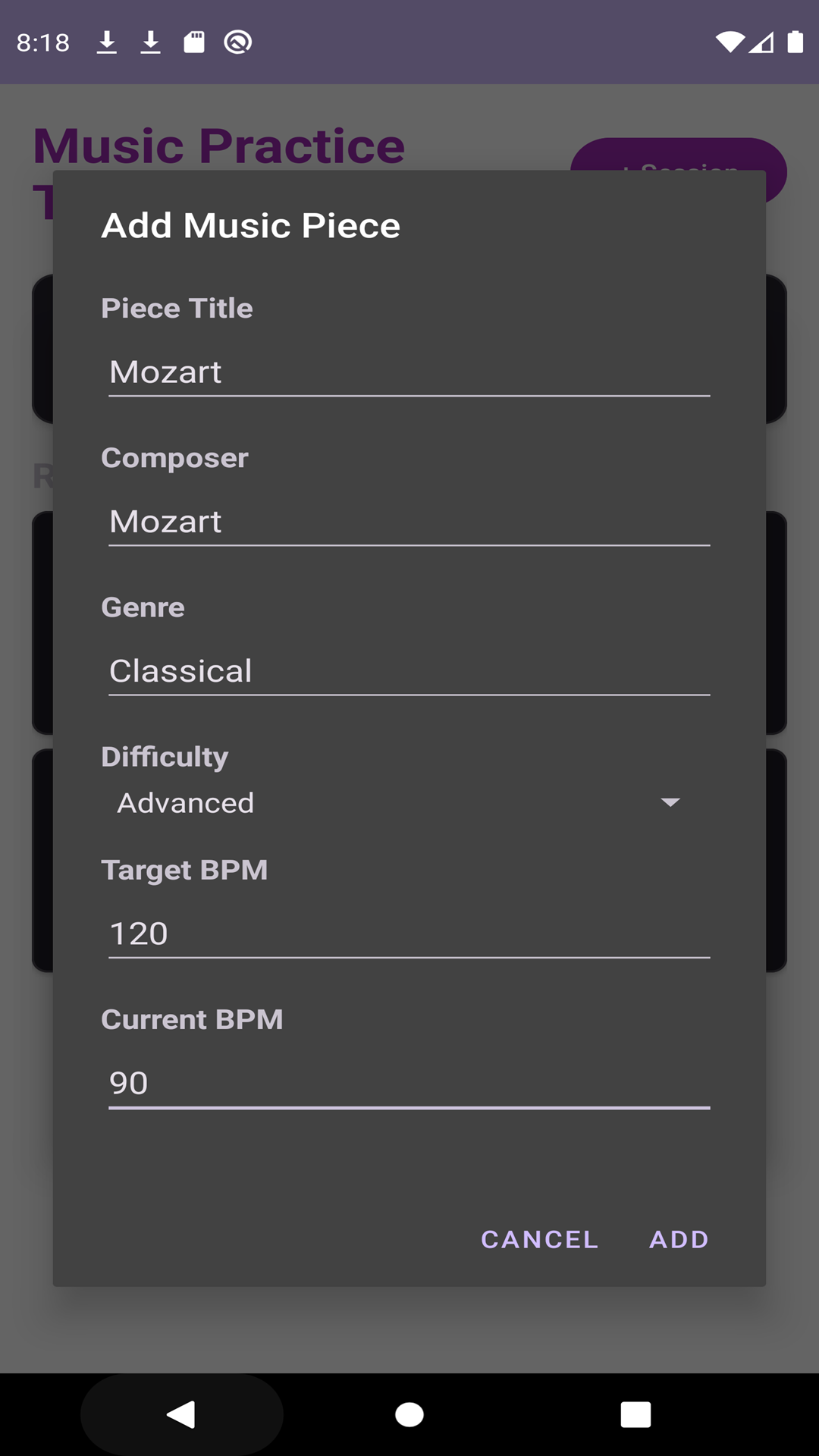819x1456 pixels.
Task: Tap the Current BPM field
Action: point(409,1083)
